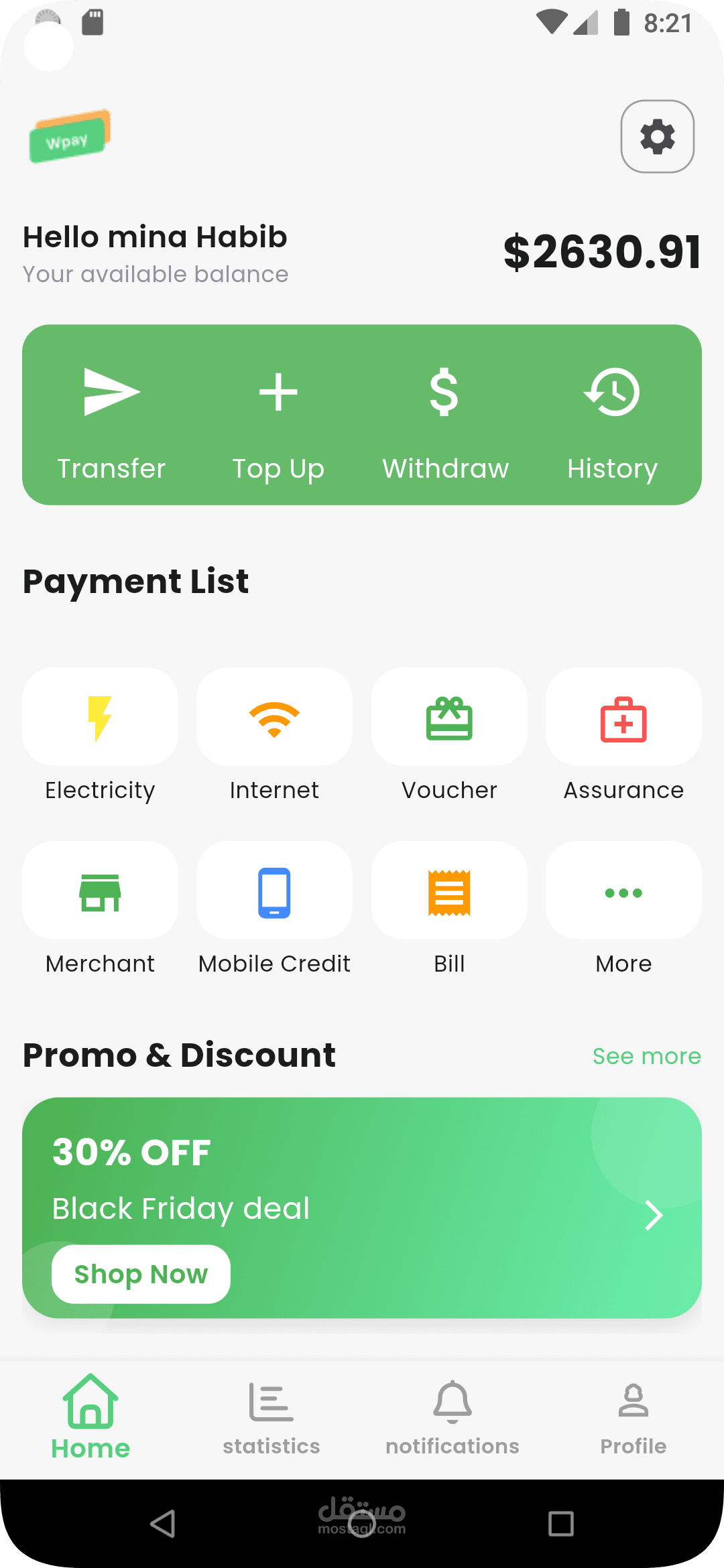The height and width of the screenshot is (1568, 724).
Task: Tap the arrow on the promo banner
Action: click(654, 1215)
